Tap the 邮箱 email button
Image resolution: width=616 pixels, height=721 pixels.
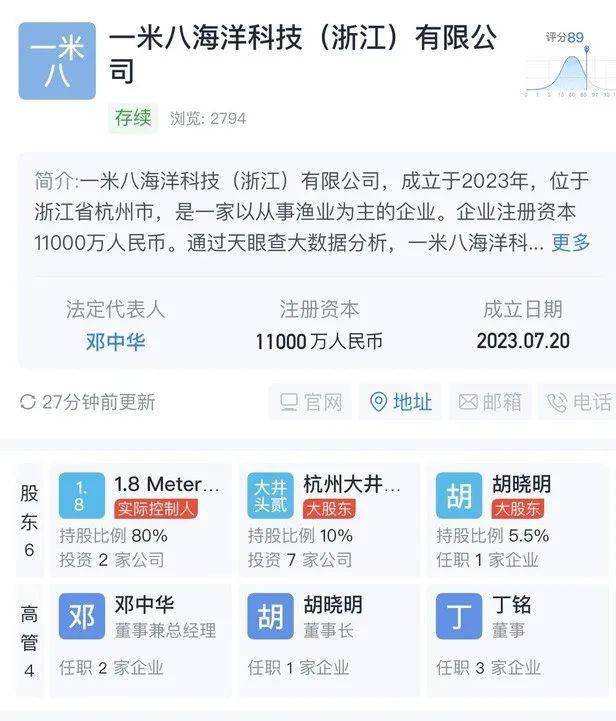490,402
